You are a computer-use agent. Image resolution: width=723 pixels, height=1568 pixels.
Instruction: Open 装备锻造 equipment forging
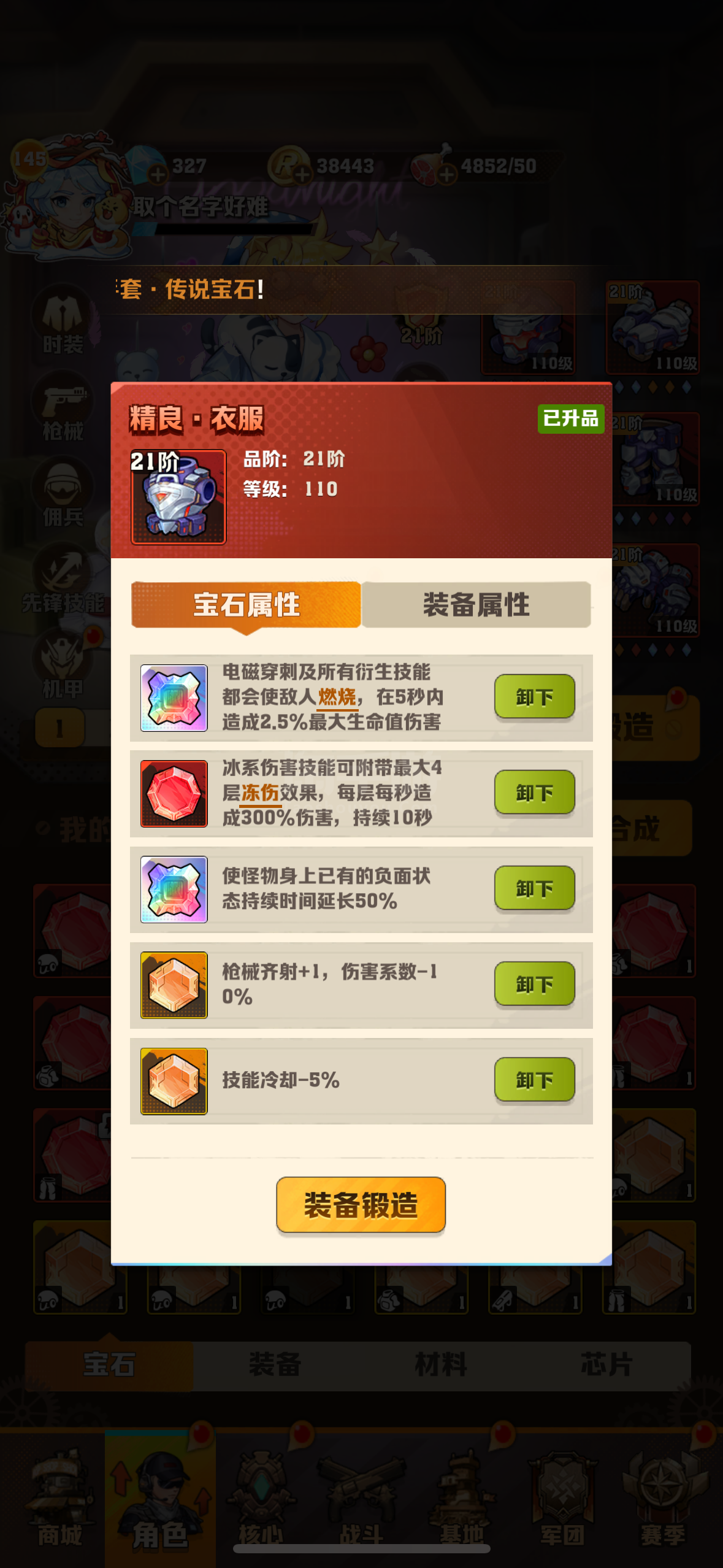click(x=361, y=1205)
